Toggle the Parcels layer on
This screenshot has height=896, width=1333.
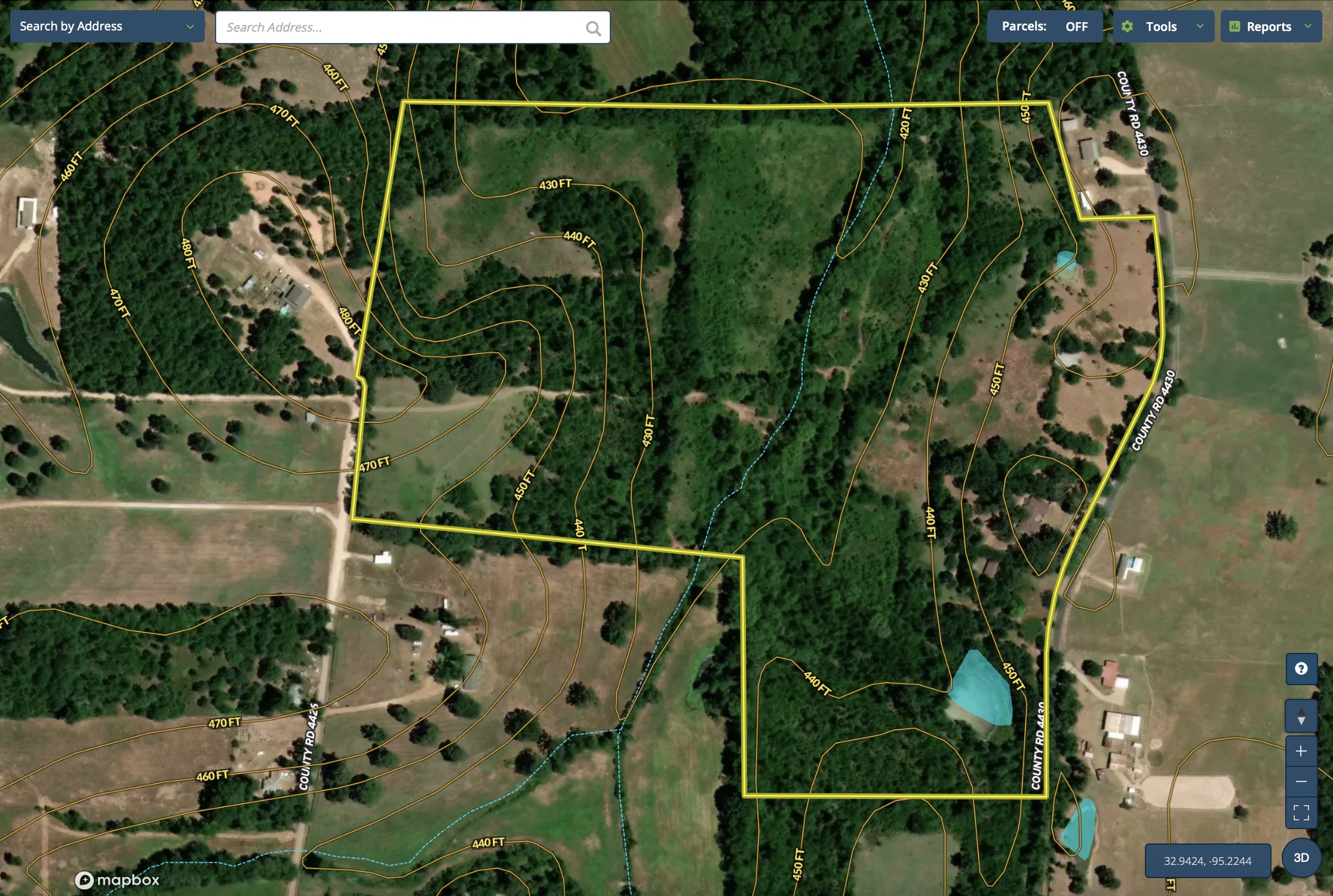[1045, 26]
